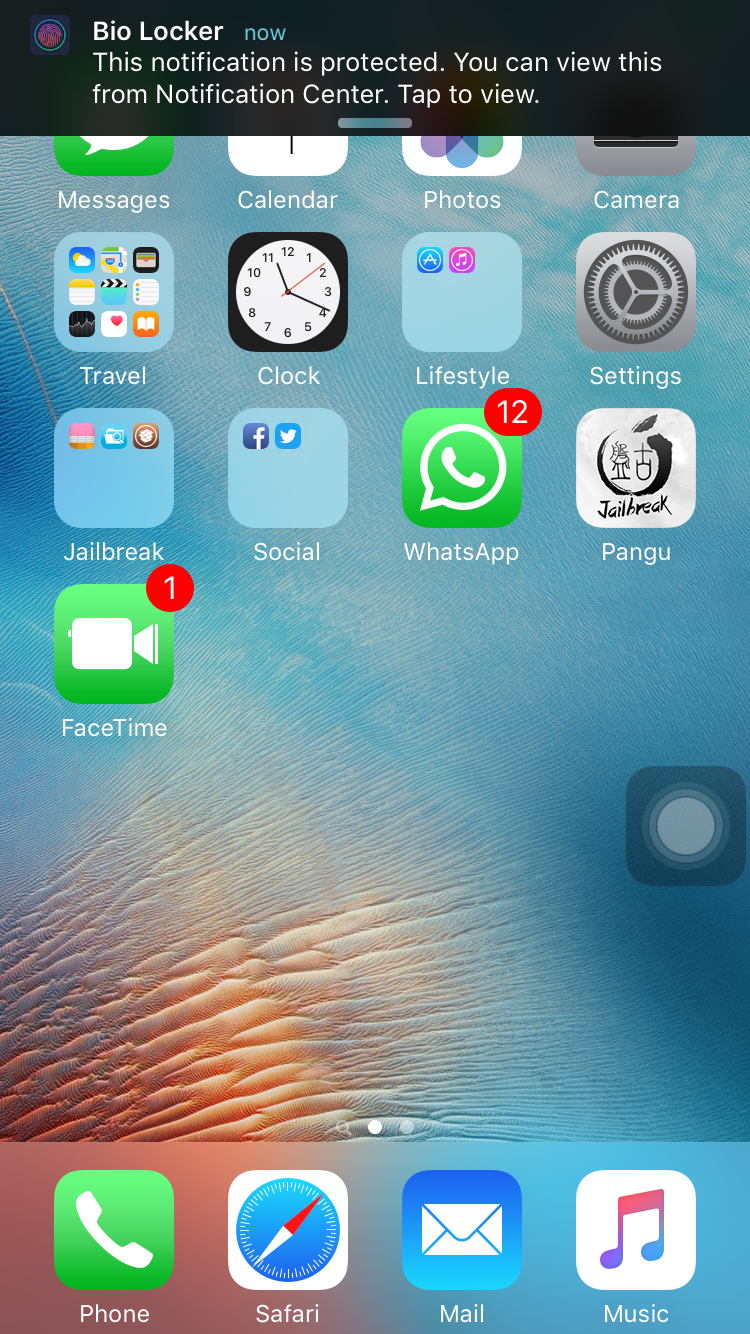Screen dimensions: 750x1334
Task: Open the Settings app
Action: pos(636,292)
